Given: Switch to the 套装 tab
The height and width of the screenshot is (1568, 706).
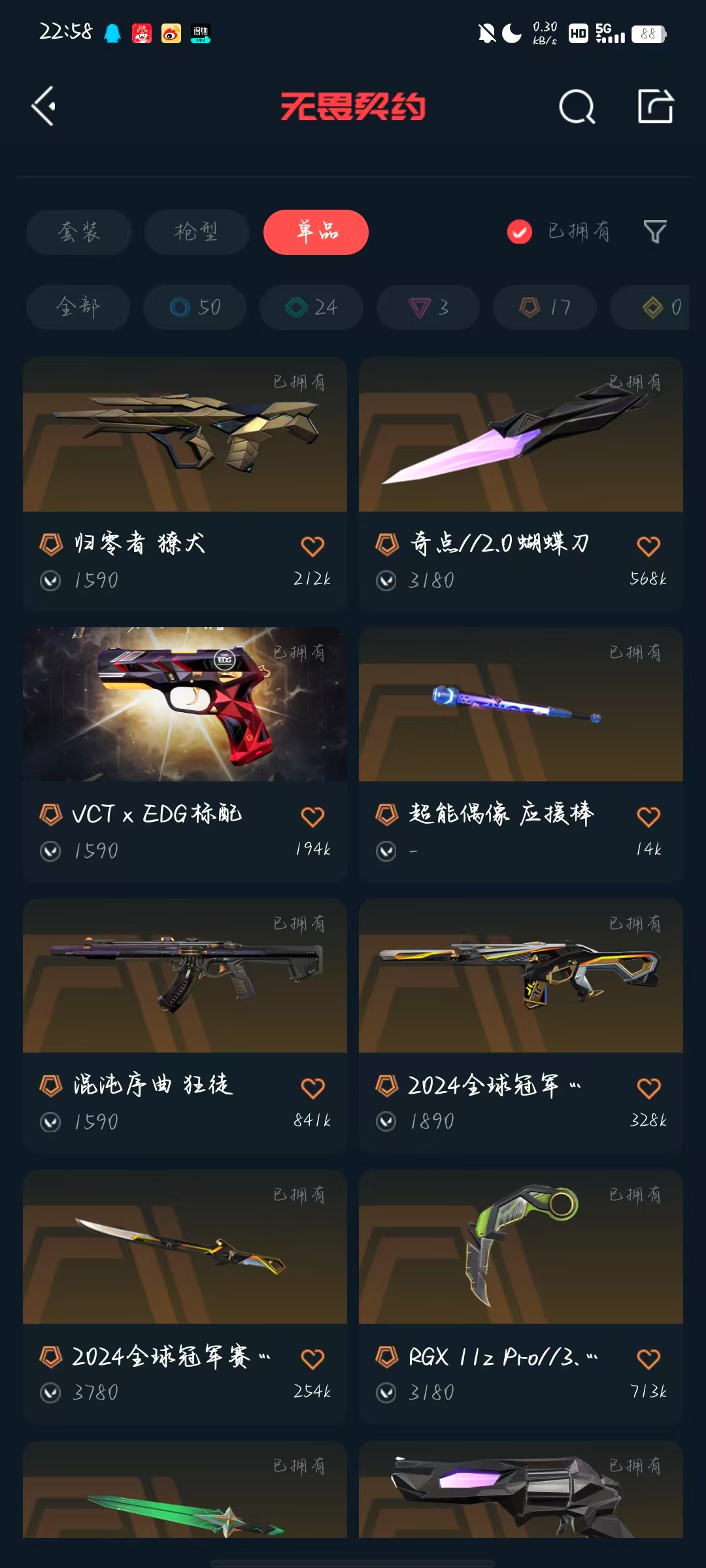Looking at the screenshot, I should (x=79, y=232).
